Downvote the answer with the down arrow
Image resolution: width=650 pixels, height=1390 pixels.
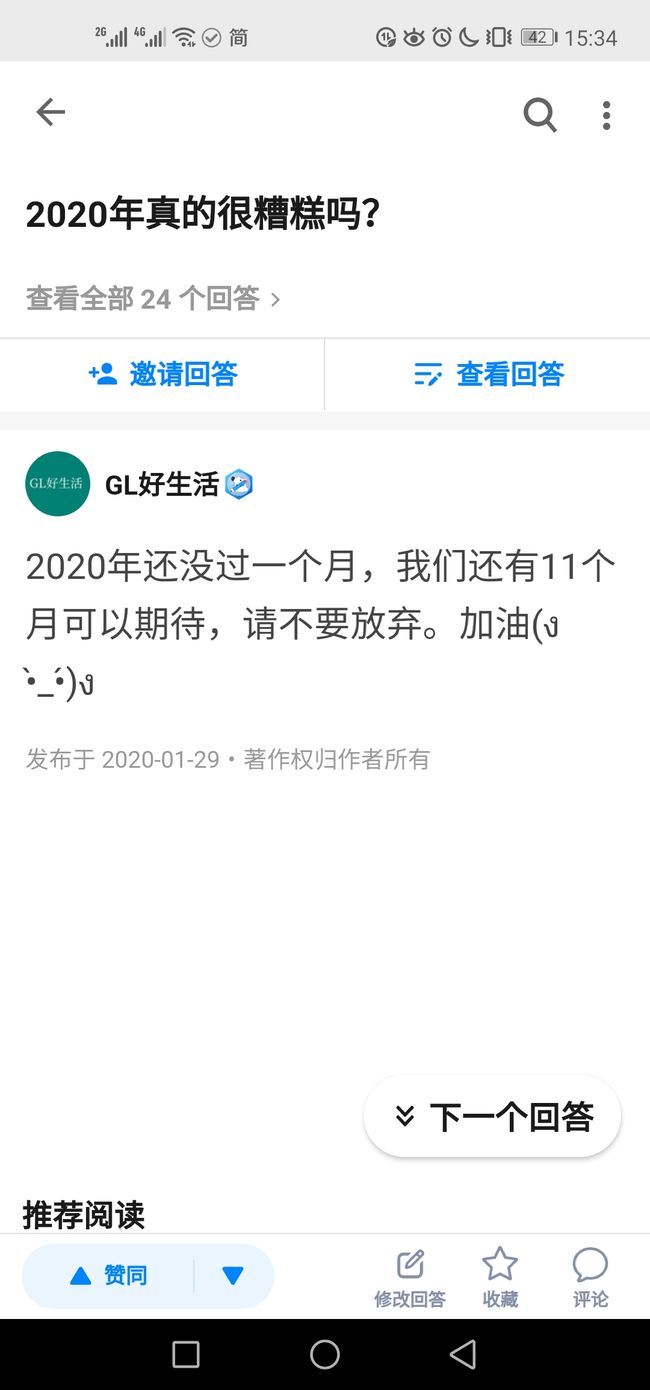233,1276
